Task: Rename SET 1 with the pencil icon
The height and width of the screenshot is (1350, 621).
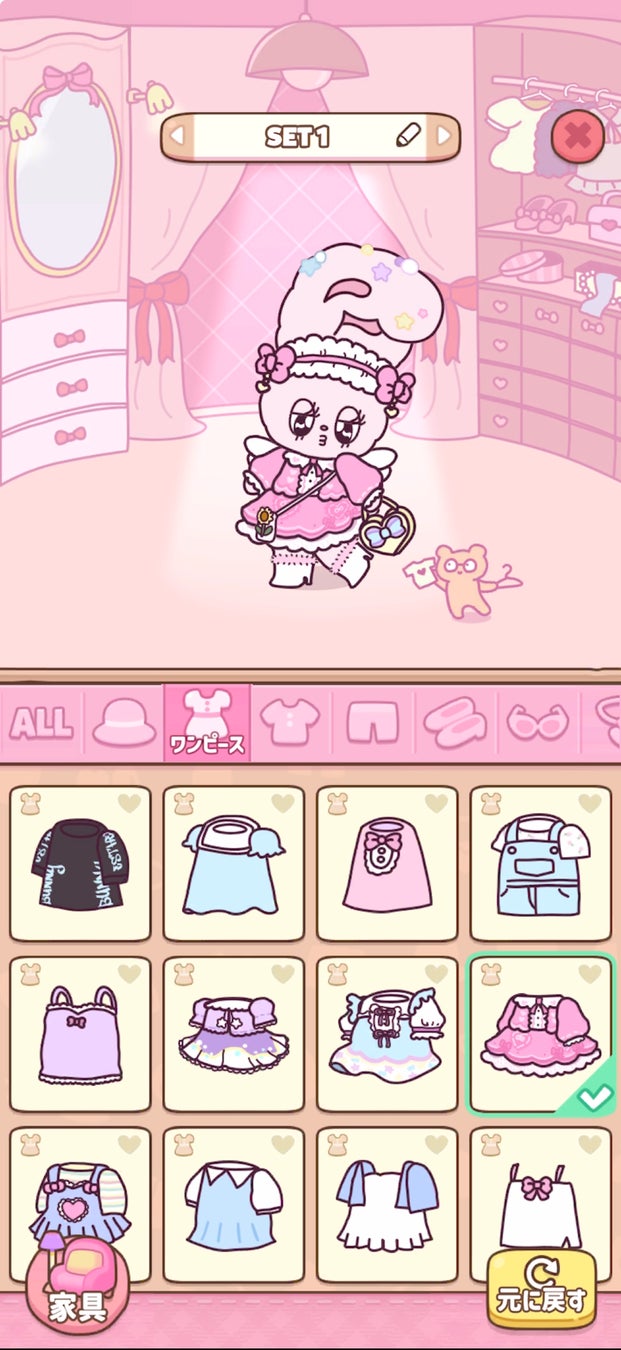Action: pyautogui.click(x=408, y=137)
